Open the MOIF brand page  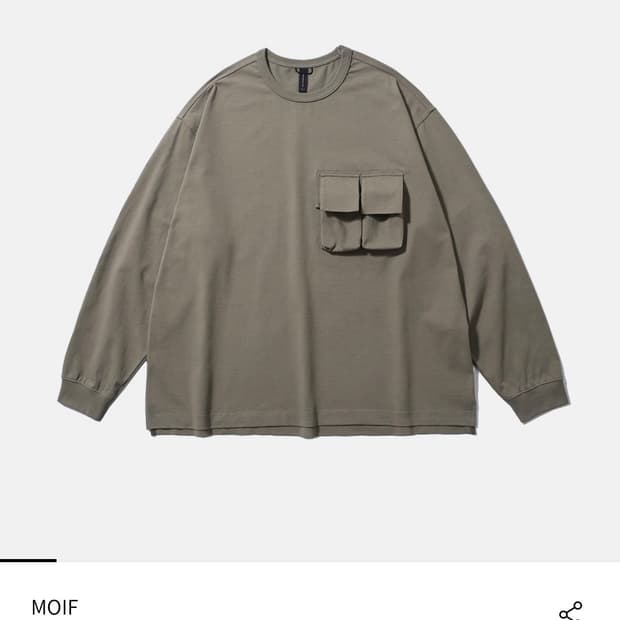(x=54, y=607)
